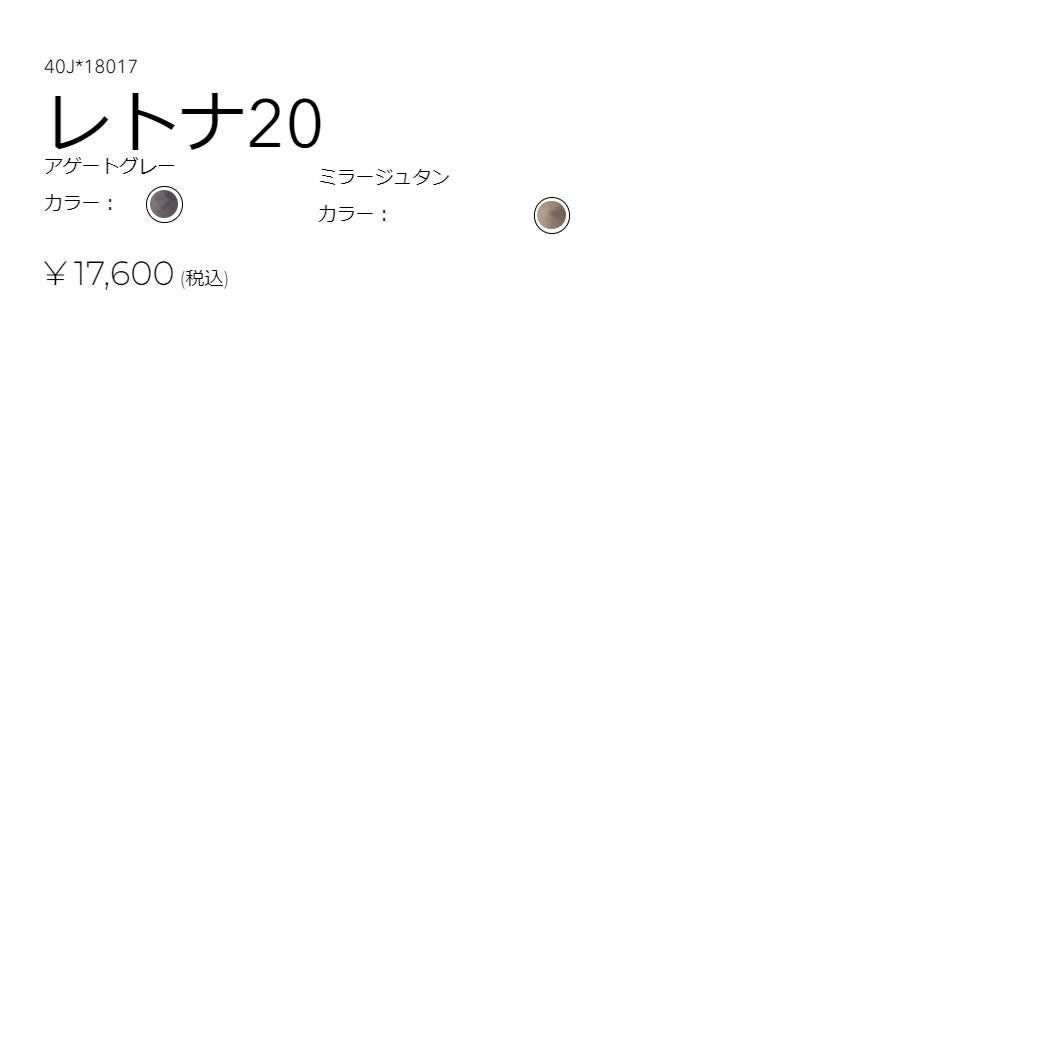Viewport: 1050px width, 1050px height.
Task: Select the Agate Gray color swatch
Action: tap(164, 204)
